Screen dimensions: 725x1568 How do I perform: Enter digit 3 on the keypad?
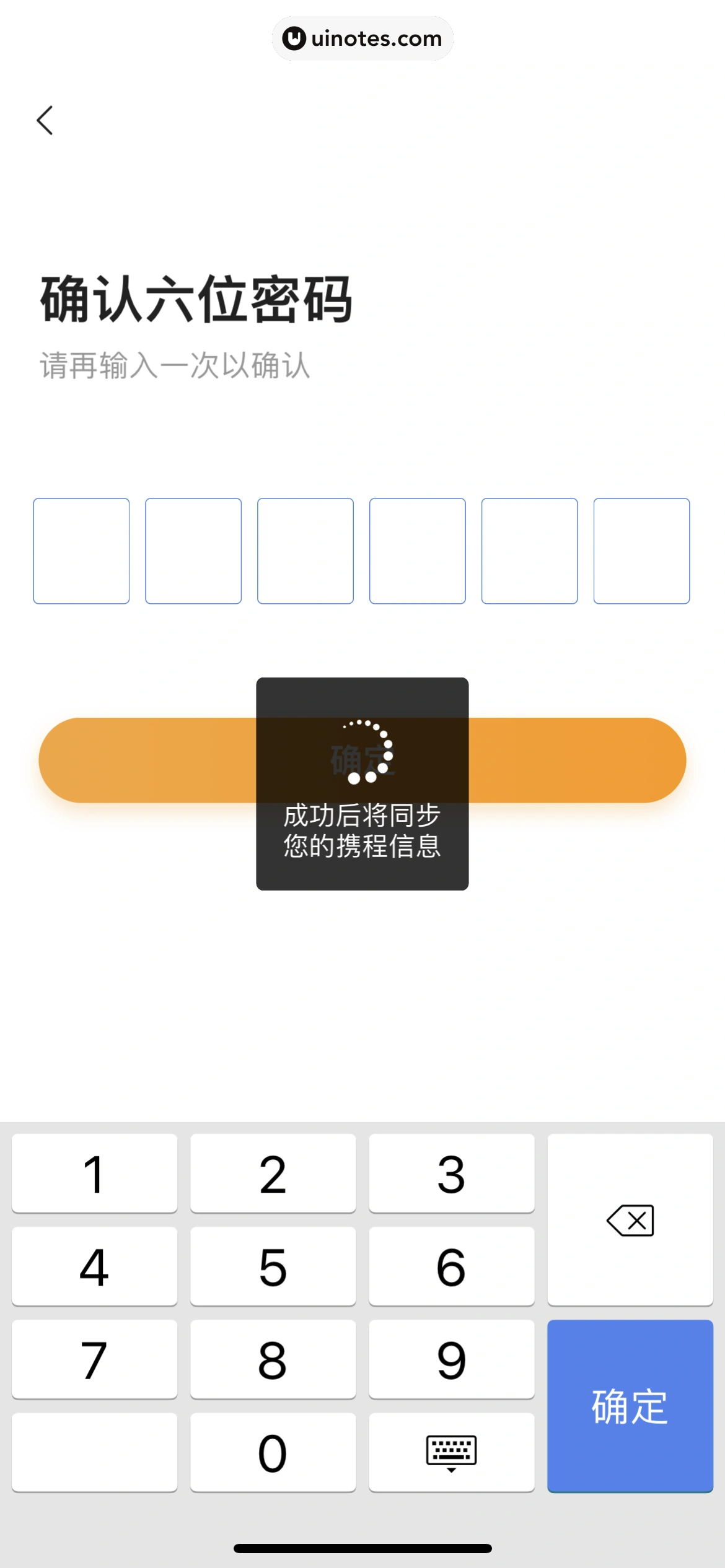[x=451, y=1174]
